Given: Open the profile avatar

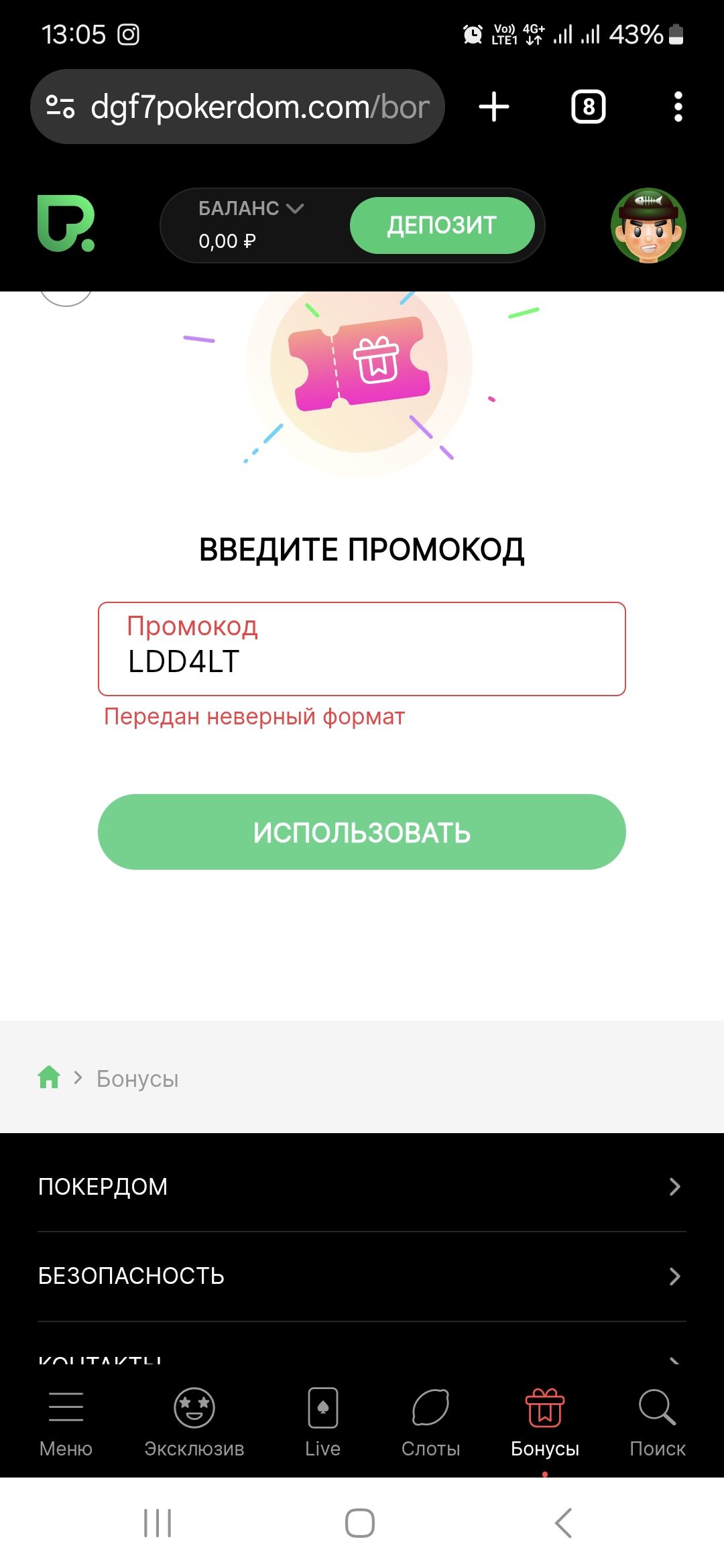Looking at the screenshot, I should tap(648, 225).
